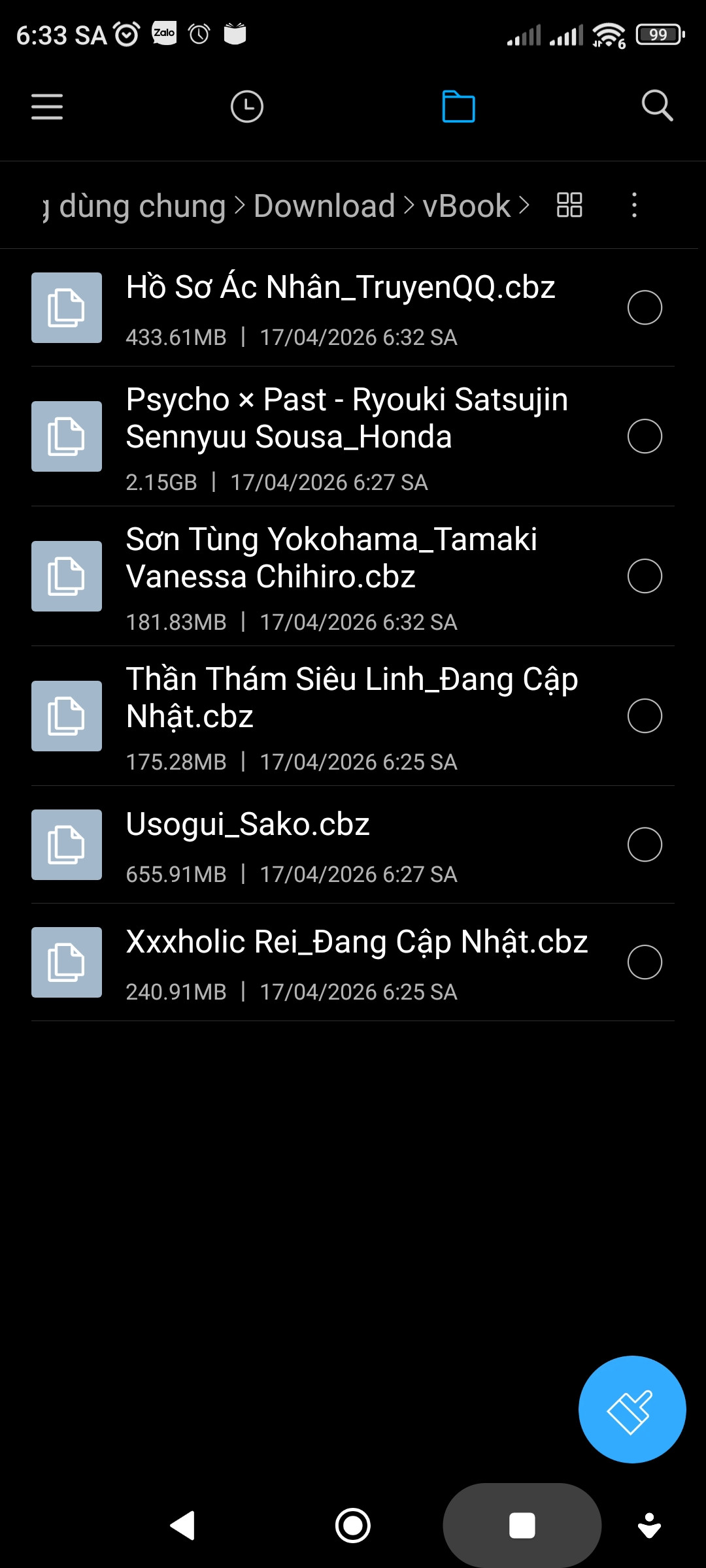Switch to the recent files tab
The image size is (706, 1568).
(246, 106)
